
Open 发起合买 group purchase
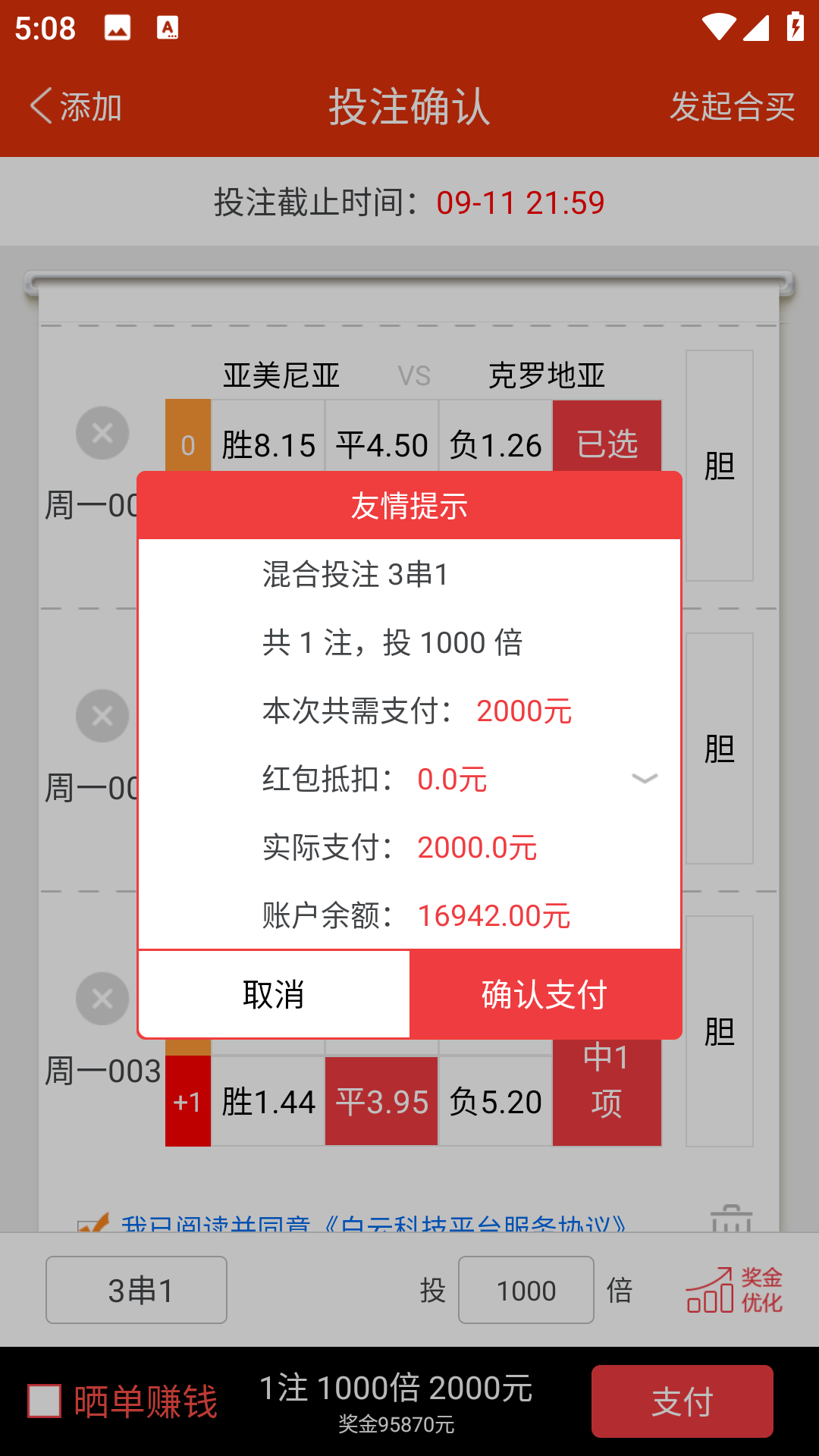pos(733,106)
